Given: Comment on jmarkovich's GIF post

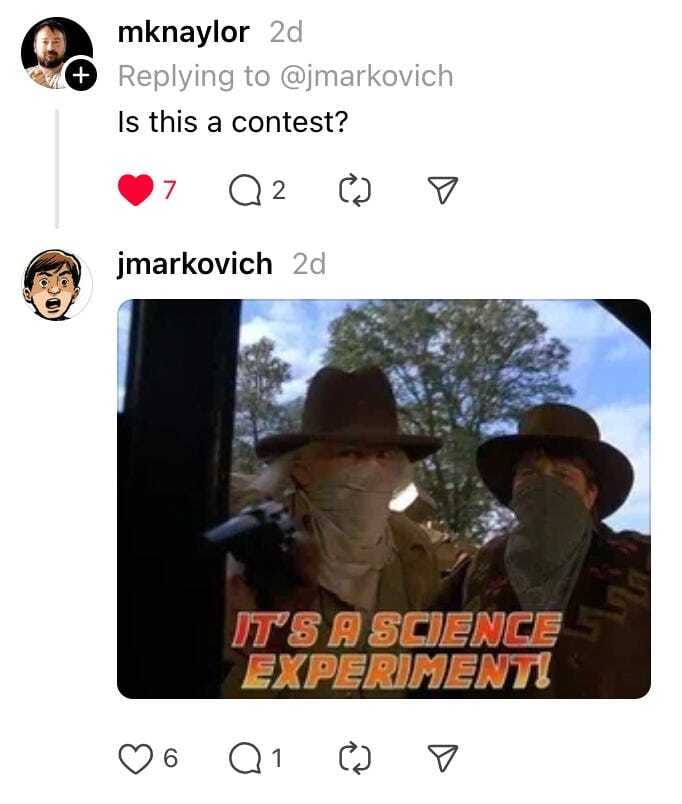Looking at the screenshot, I should (x=245, y=759).
